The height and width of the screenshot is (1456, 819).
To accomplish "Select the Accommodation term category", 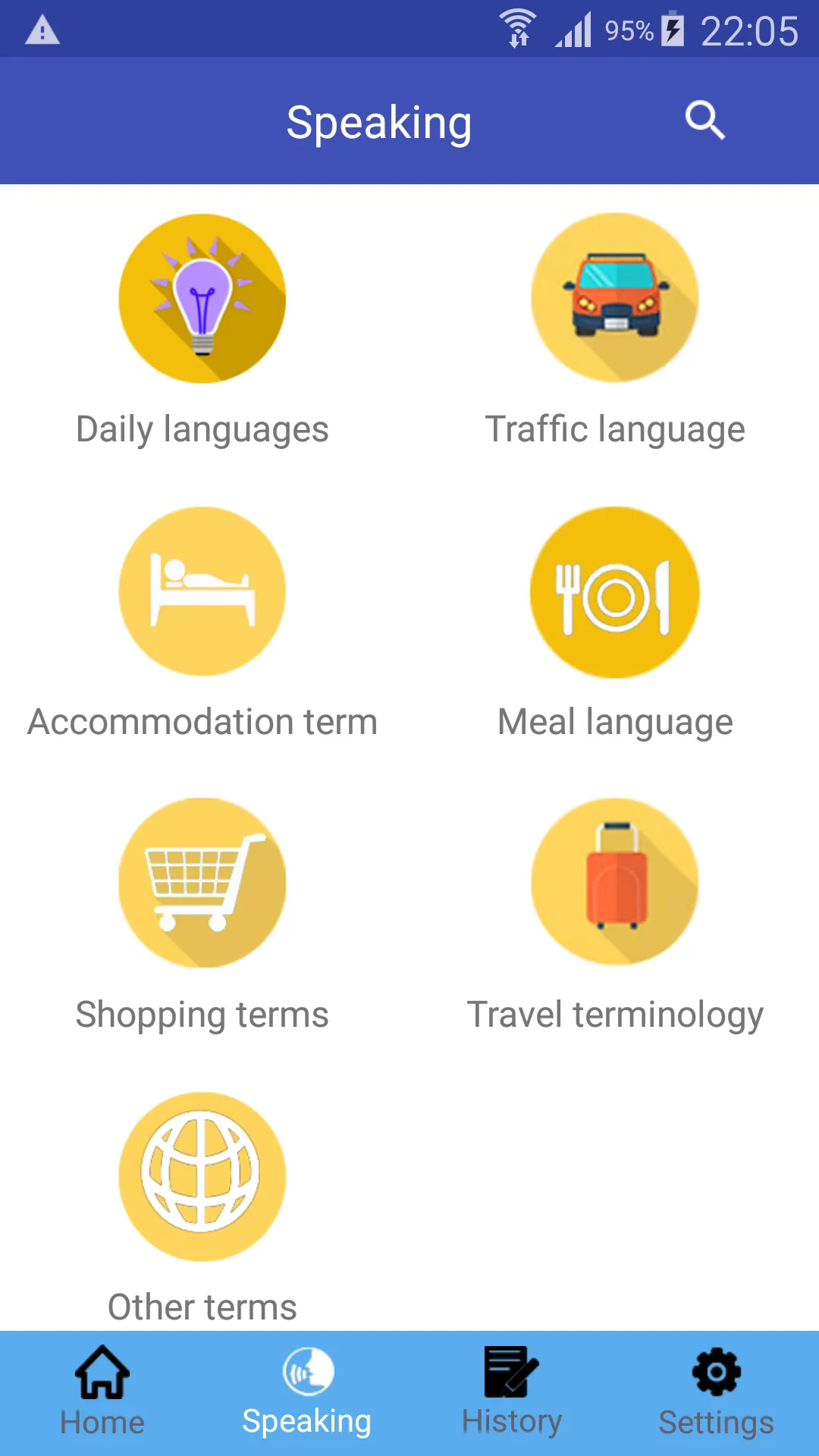I will 202,625.
